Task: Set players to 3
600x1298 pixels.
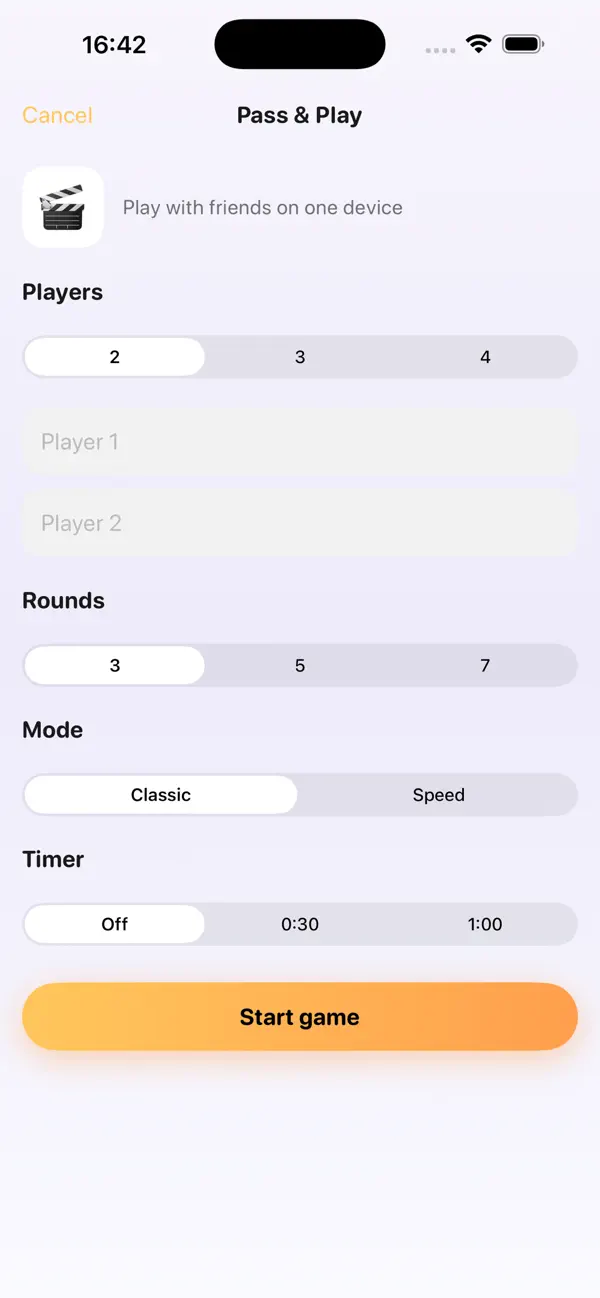Action: point(300,357)
